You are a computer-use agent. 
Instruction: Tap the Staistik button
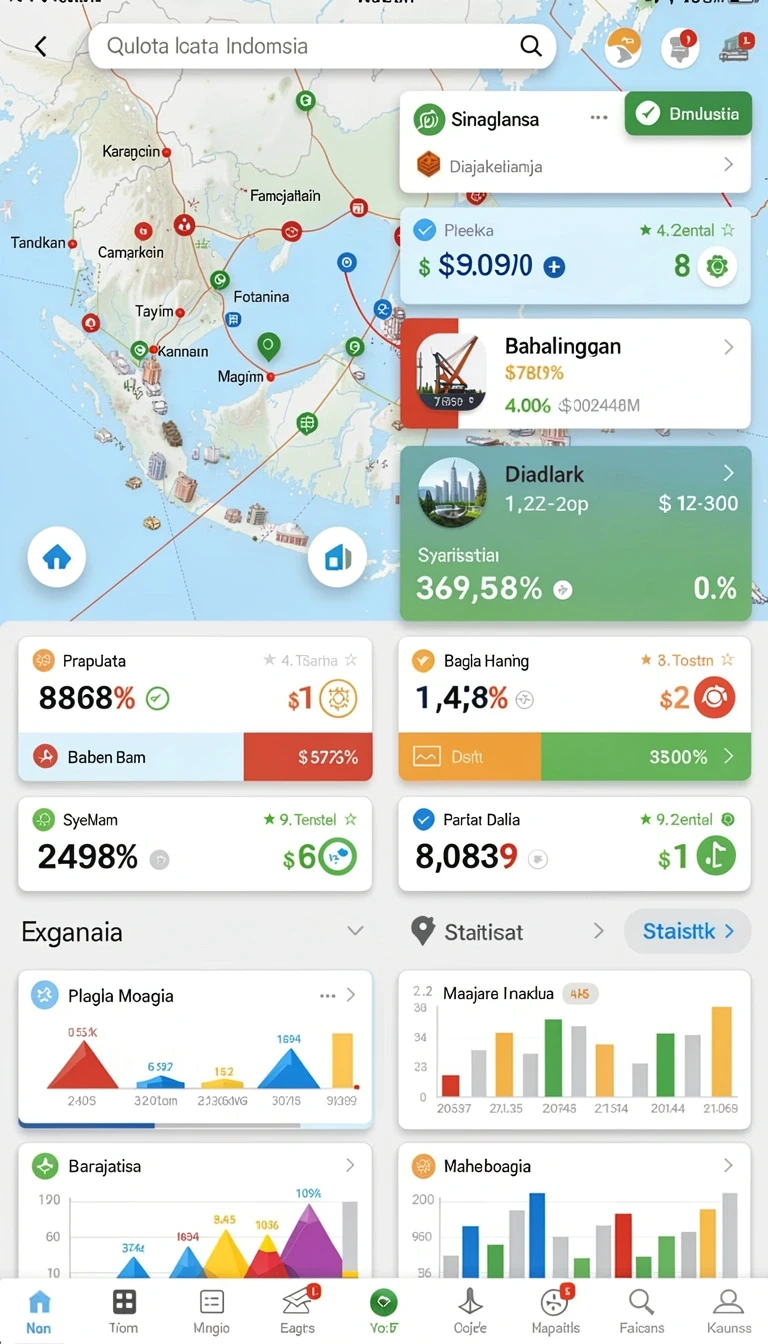688,931
